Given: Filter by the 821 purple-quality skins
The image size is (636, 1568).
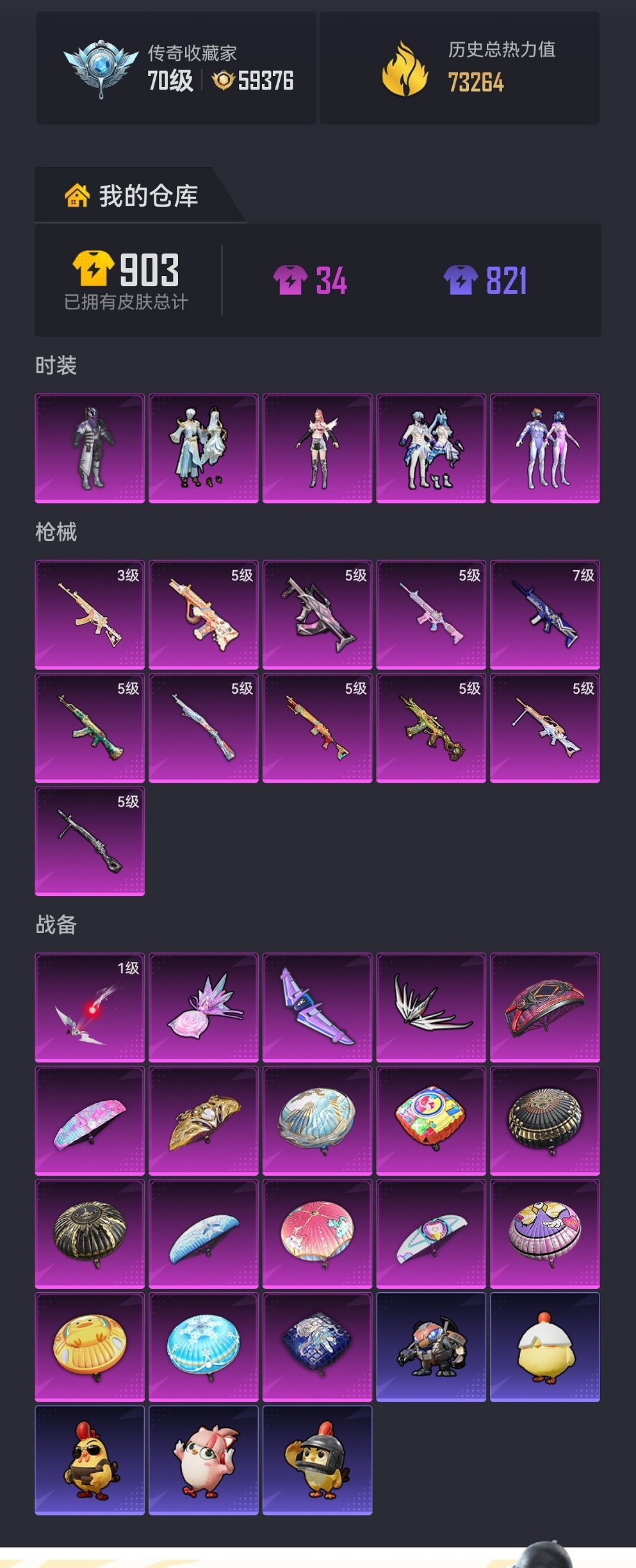Looking at the screenshot, I should (485, 280).
